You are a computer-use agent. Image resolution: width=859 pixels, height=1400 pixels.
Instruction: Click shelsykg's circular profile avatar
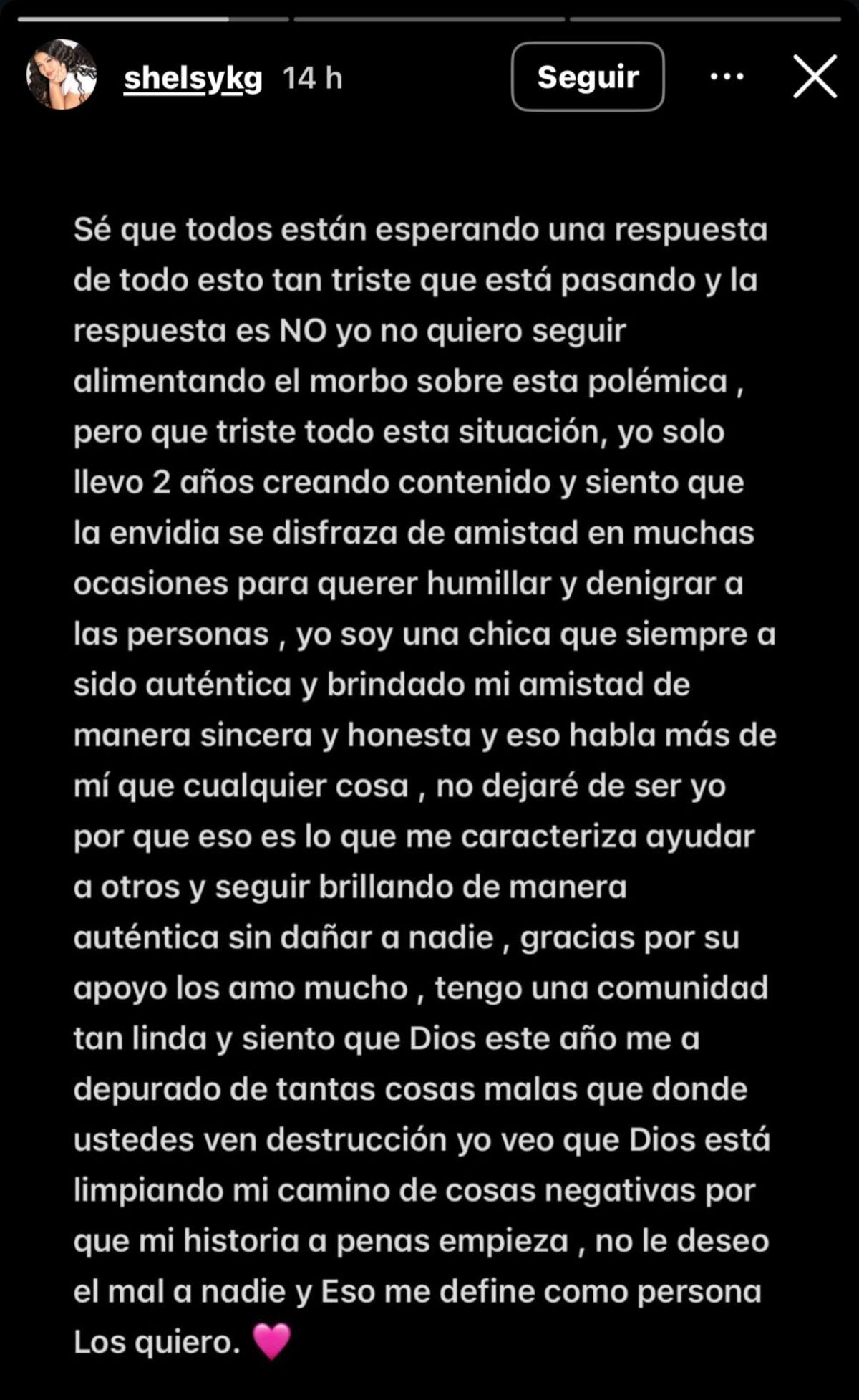[x=61, y=77]
